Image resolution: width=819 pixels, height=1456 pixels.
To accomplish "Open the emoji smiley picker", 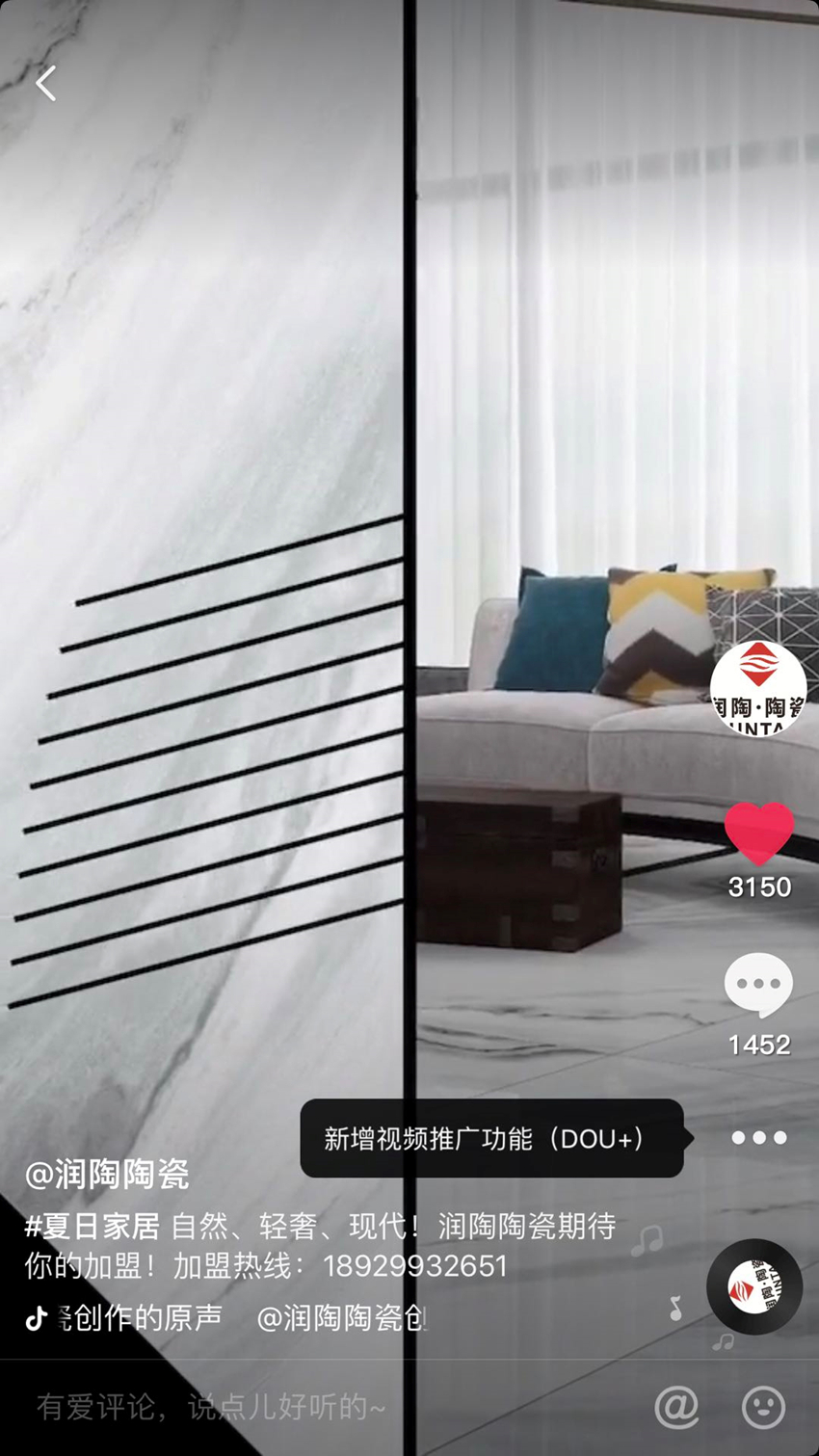I will 763,1408.
